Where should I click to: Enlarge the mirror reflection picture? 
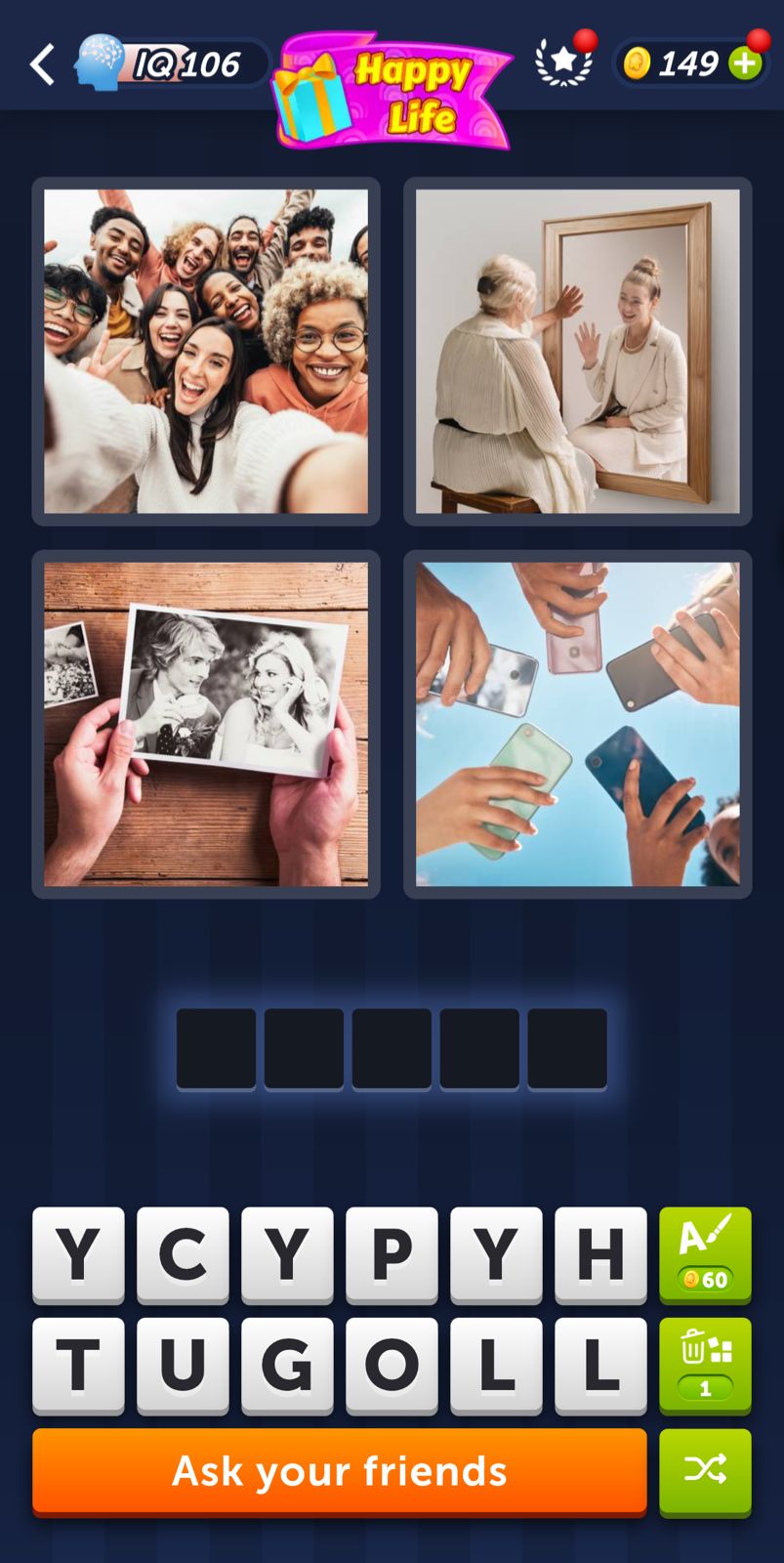point(577,351)
